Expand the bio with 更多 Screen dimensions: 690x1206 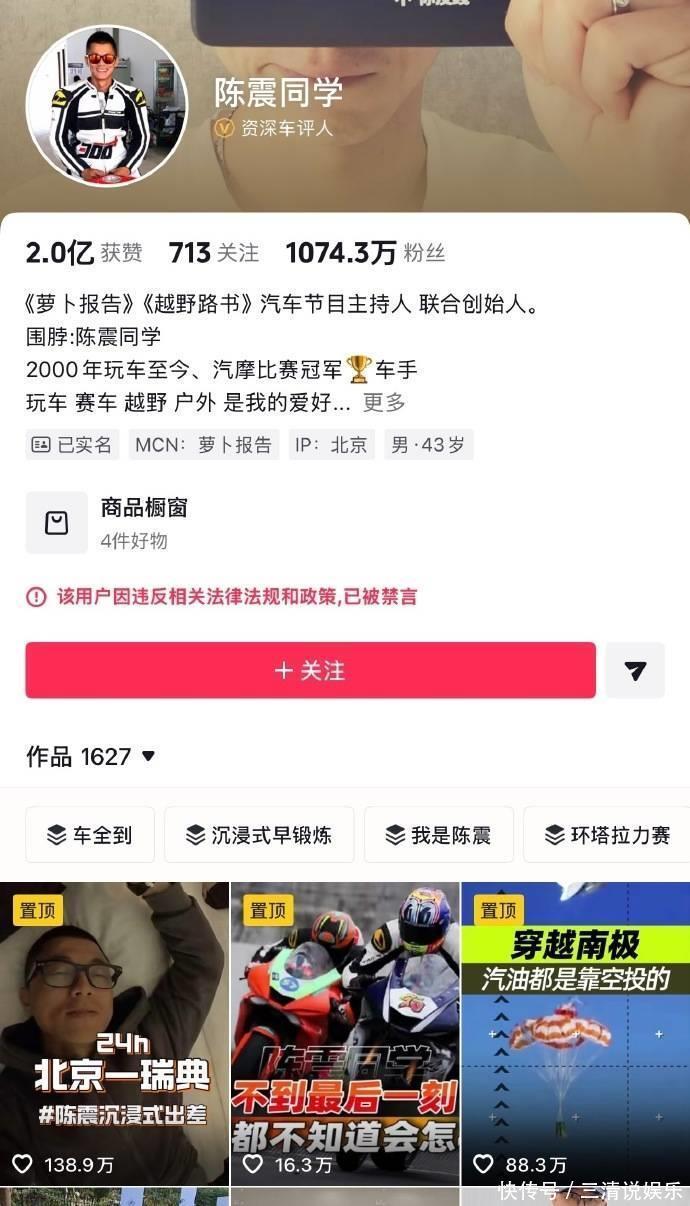tap(384, 403)
